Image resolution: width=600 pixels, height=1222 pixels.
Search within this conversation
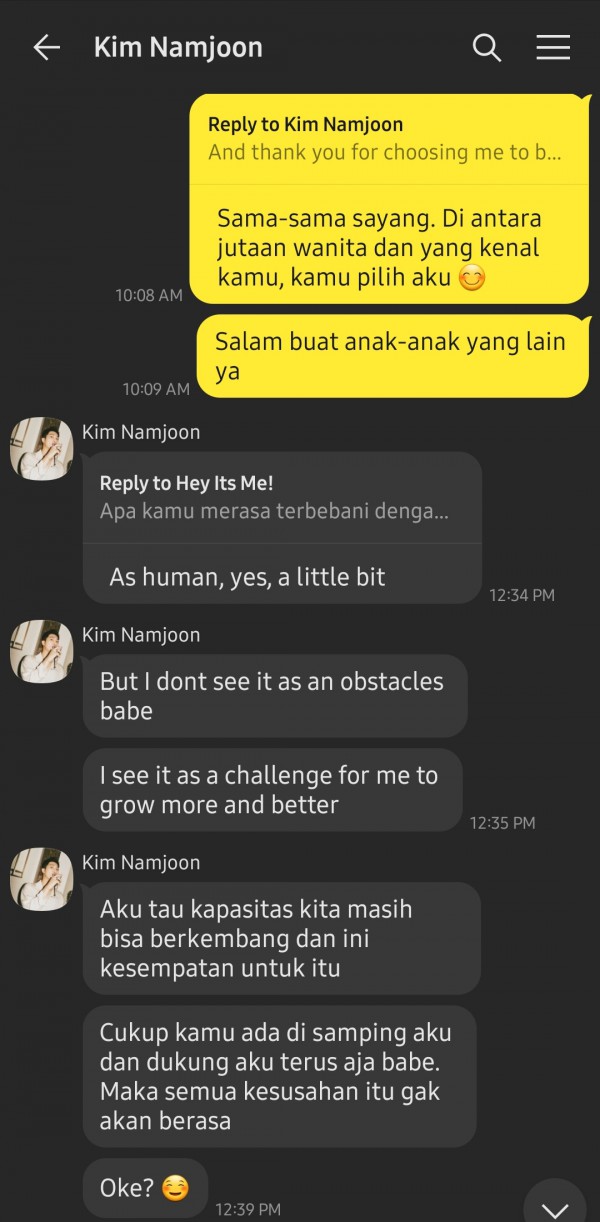[x=486, y=48]
